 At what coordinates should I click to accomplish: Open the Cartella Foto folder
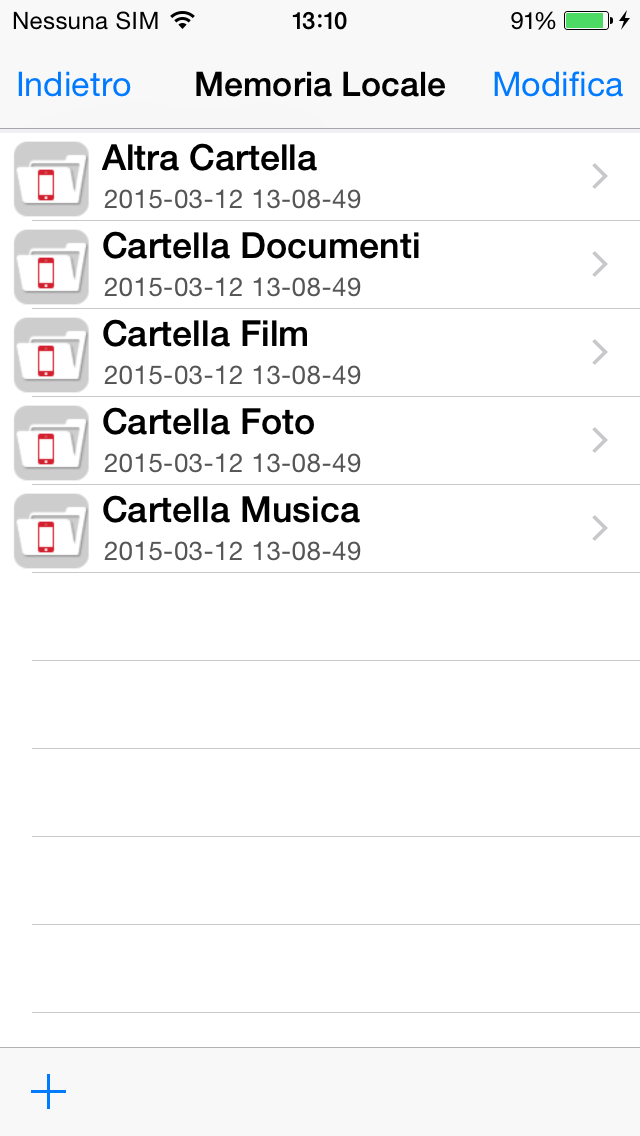pyautogui.click(x=320, y=440)
